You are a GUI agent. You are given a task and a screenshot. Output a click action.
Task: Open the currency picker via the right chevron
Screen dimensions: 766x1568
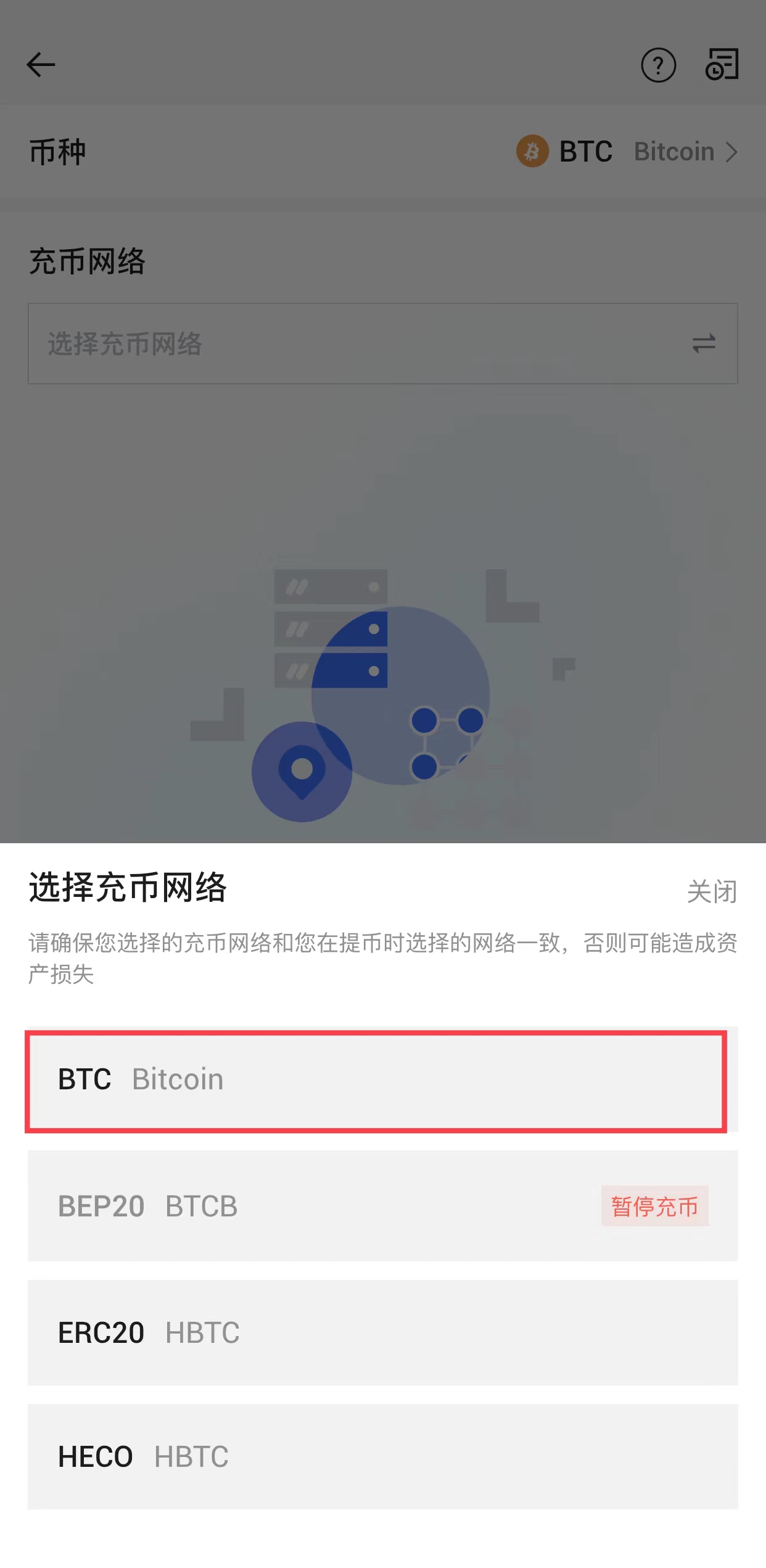pos(733,152)
